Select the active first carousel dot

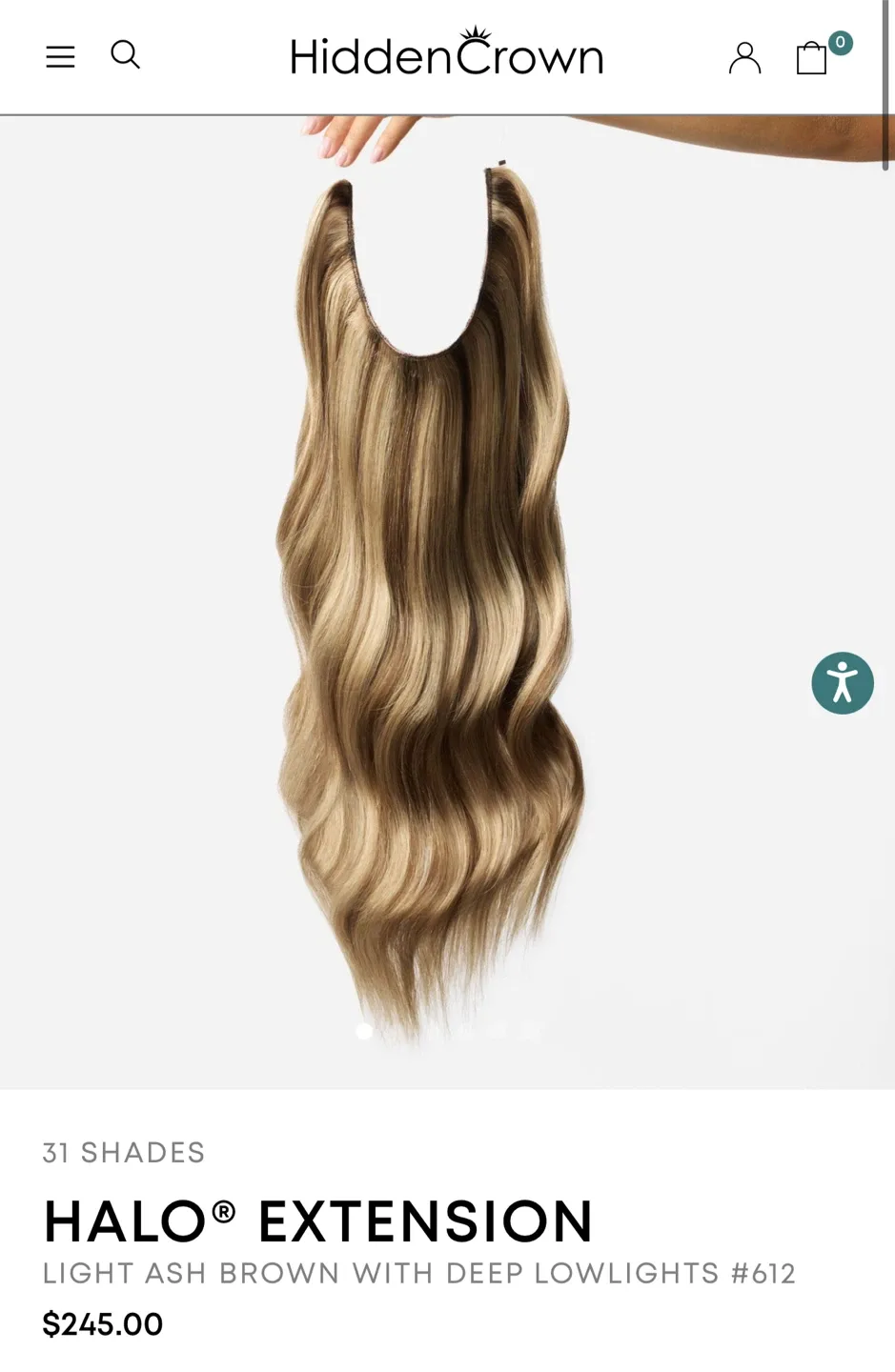click(x=362, y=1032)
